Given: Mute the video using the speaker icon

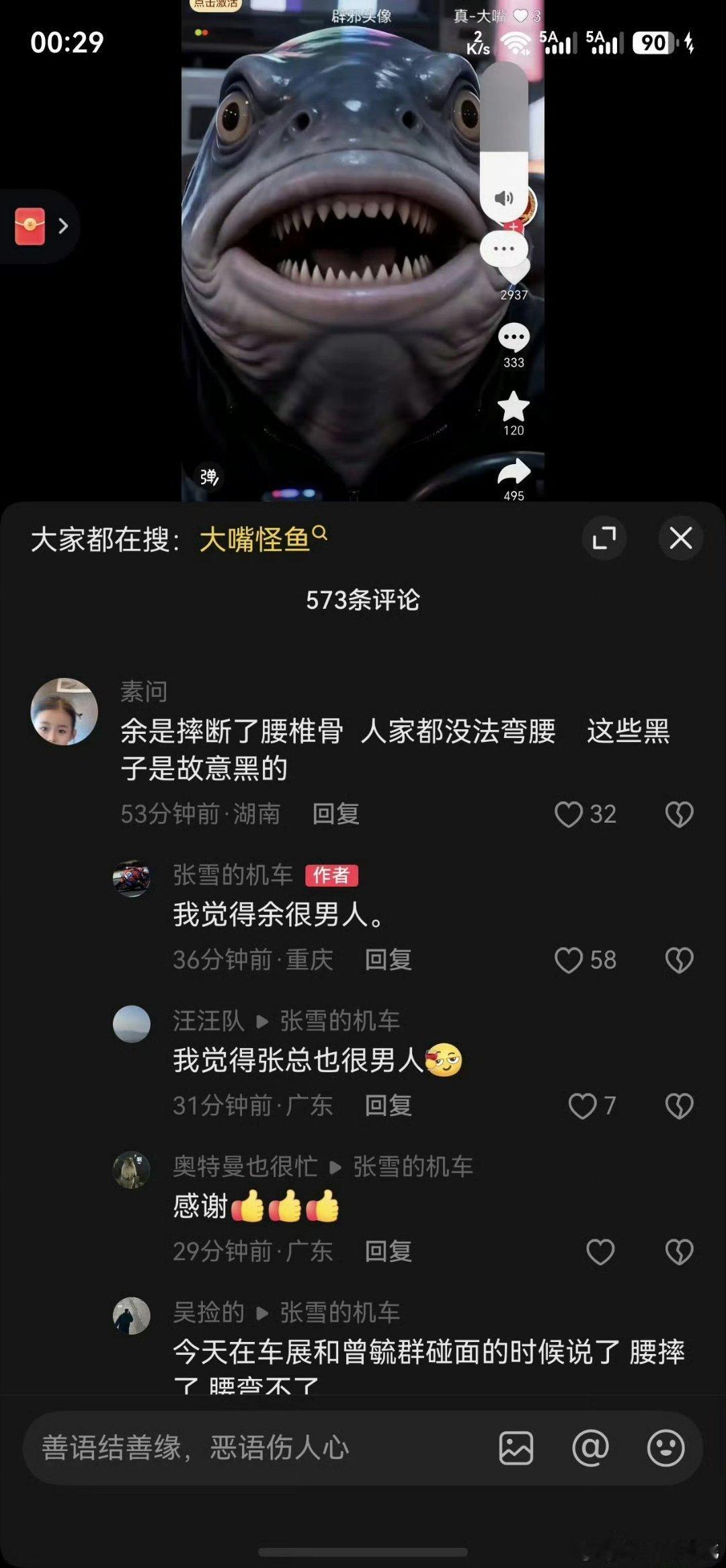Looking at the screenshot, I should point(503,198).
